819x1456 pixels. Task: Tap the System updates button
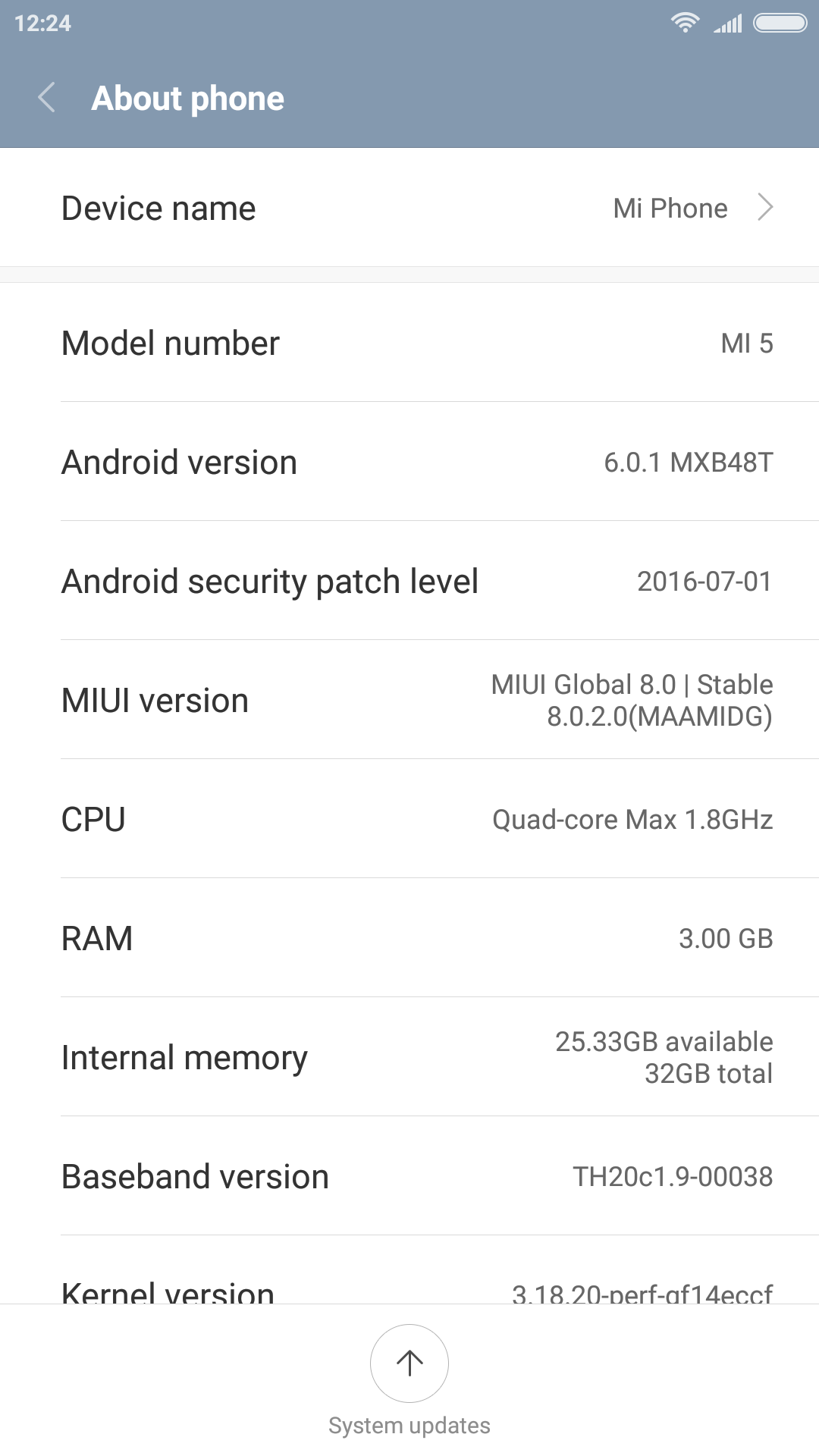point(409,1363)
